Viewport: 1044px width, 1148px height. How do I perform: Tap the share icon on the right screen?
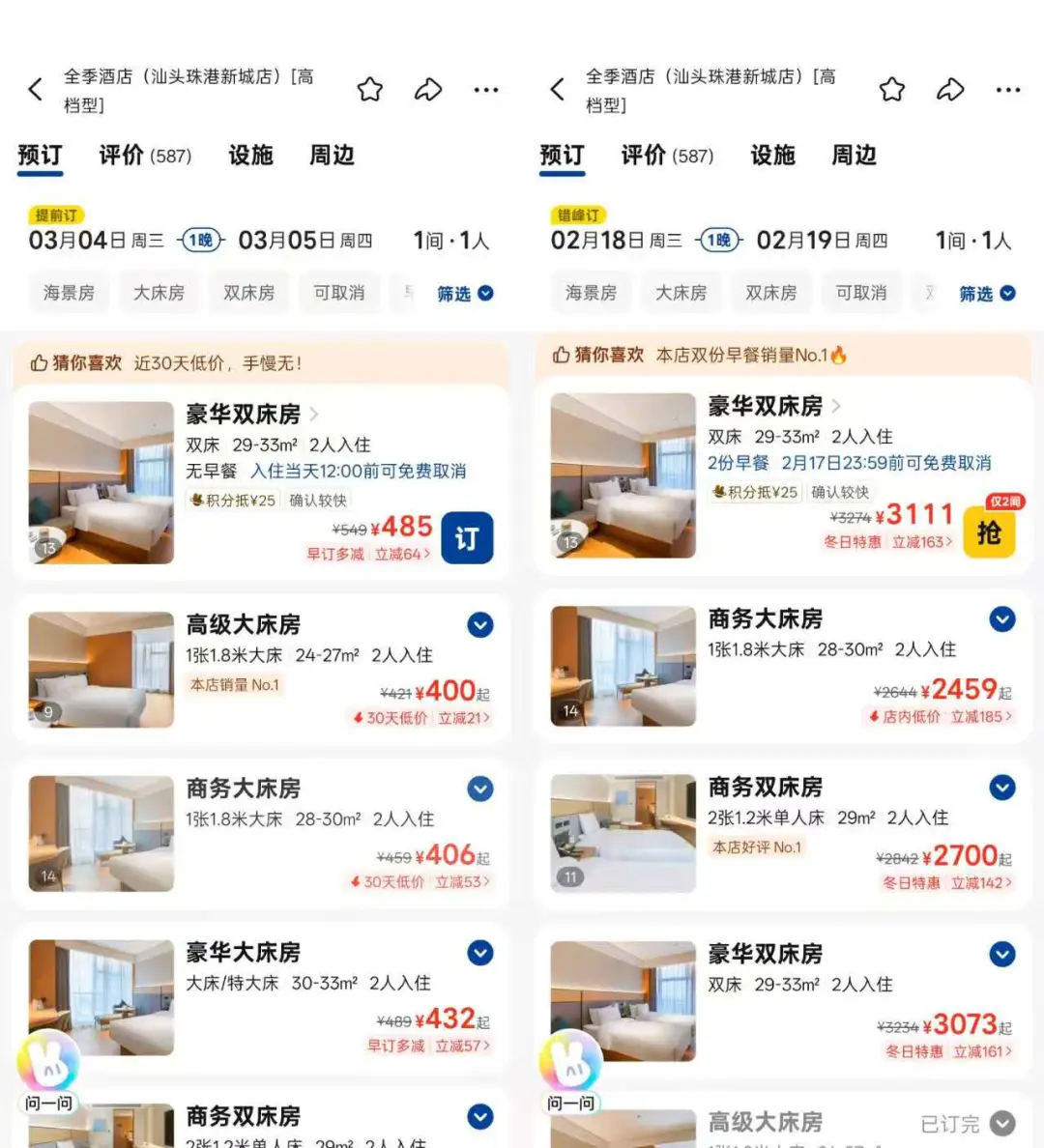pyautogui.click(x=950, y=89)
